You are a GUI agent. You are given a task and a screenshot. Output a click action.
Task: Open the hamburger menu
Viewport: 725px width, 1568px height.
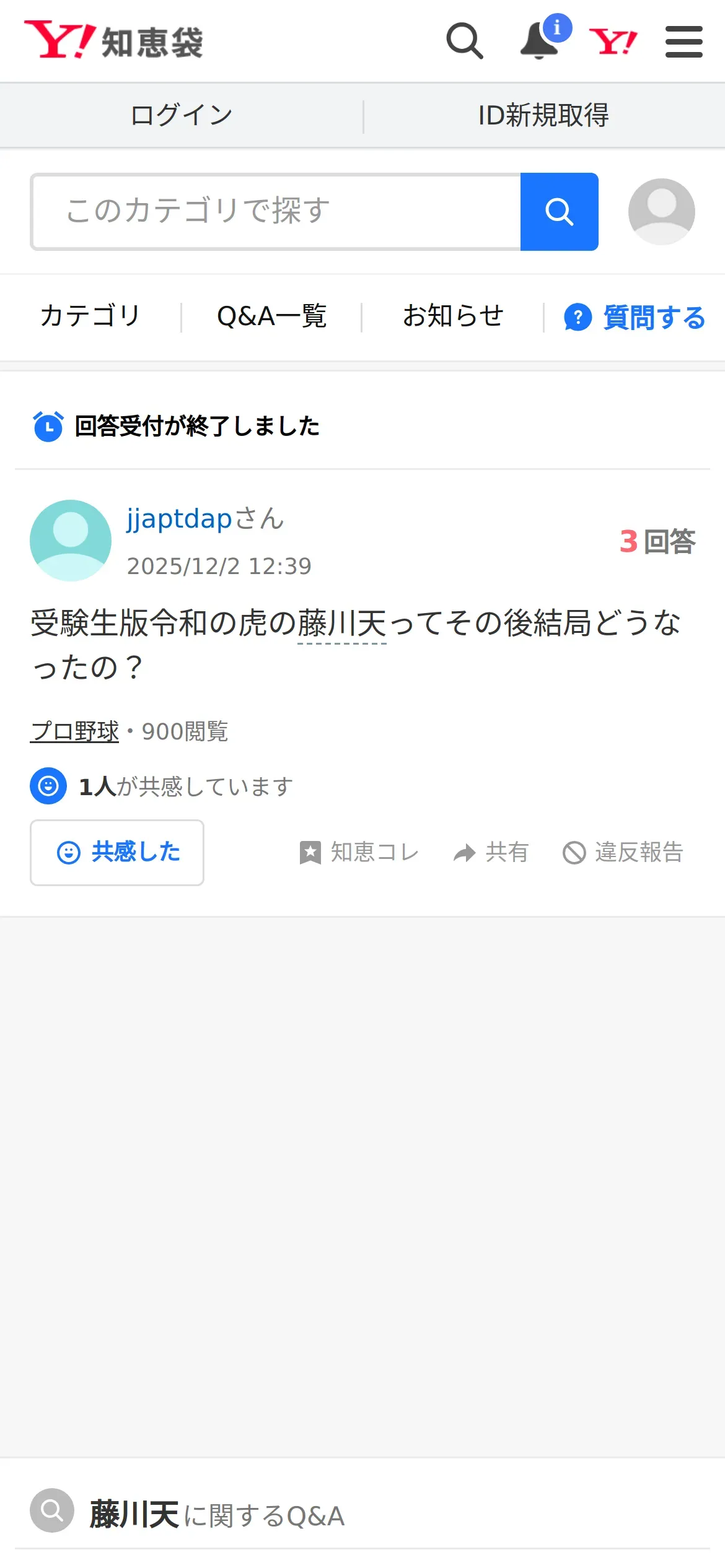(683, 42)
